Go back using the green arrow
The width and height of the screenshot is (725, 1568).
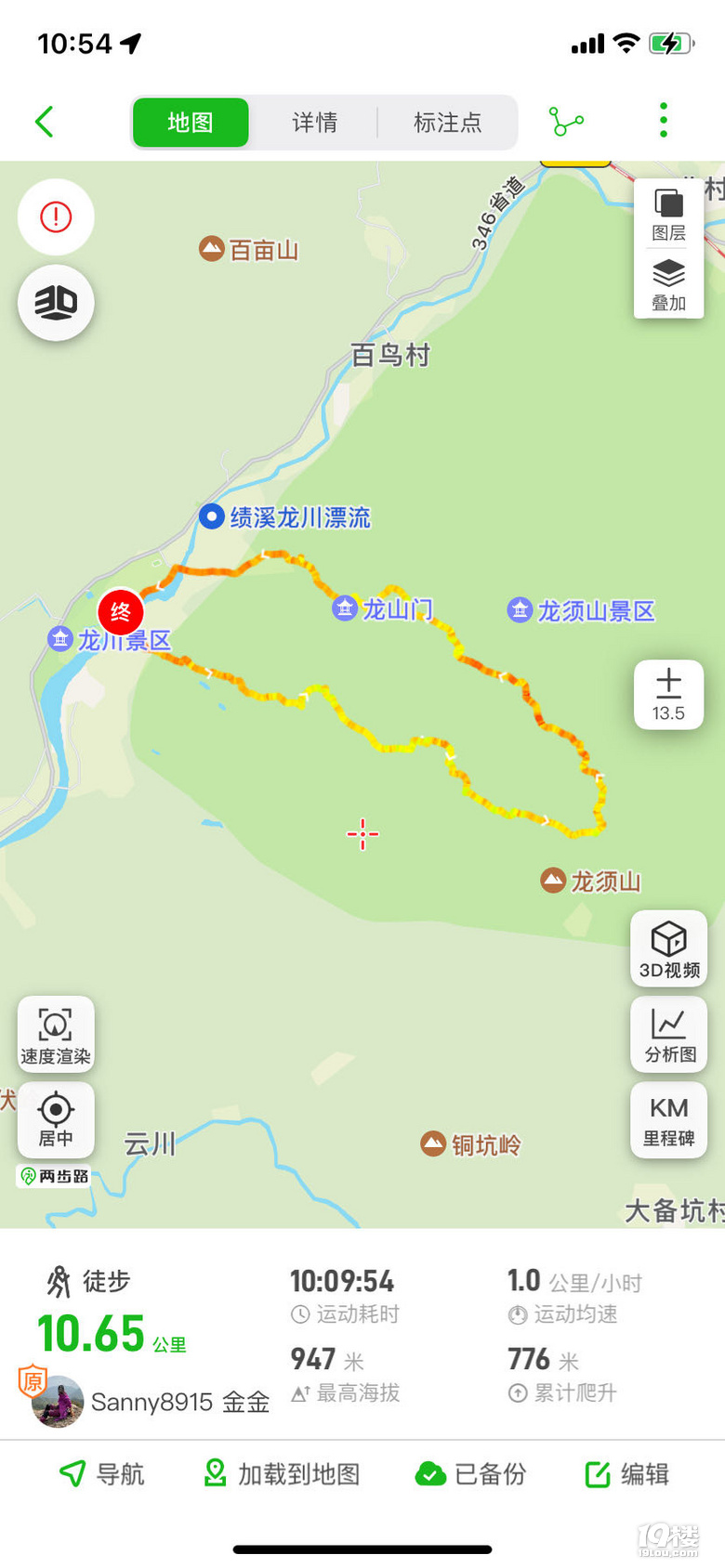44,122
